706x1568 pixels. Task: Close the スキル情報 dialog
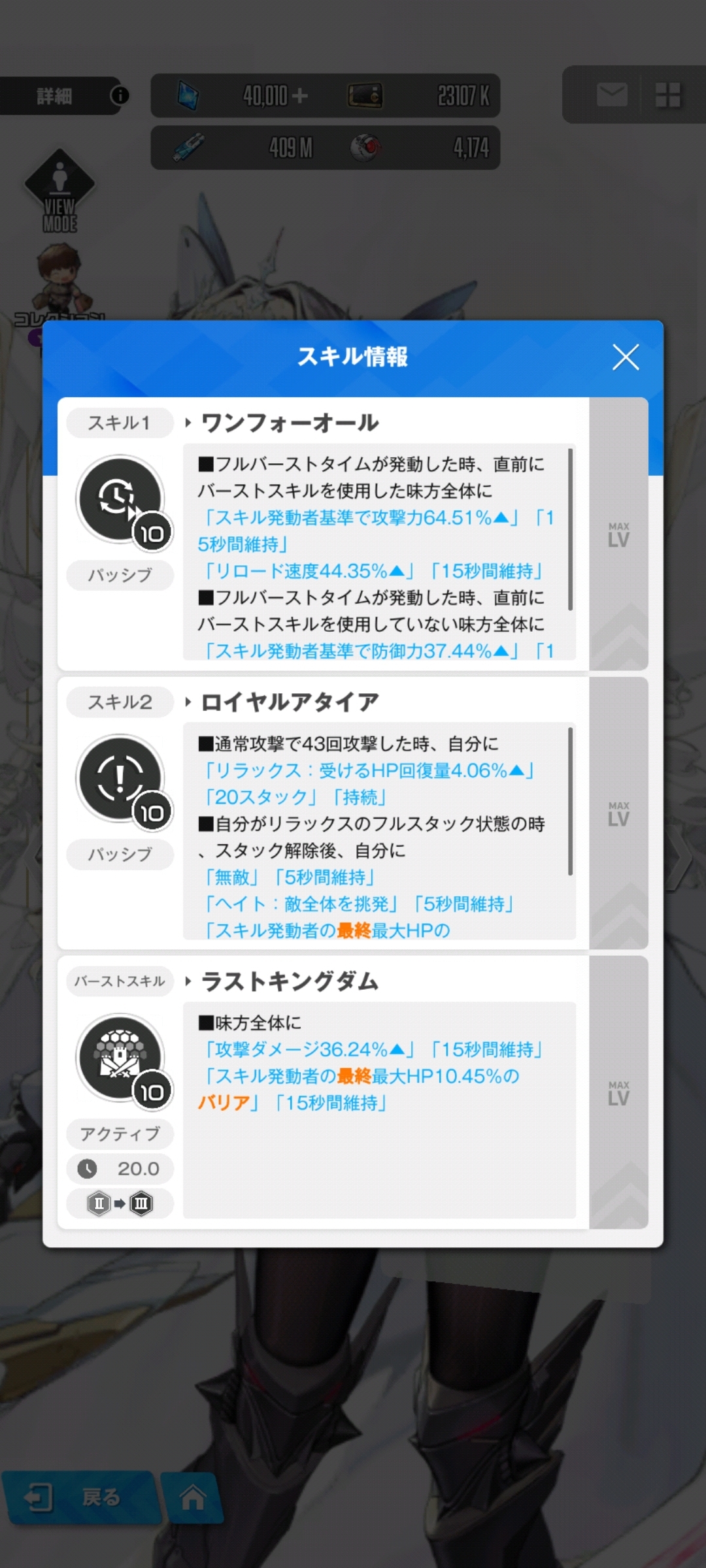[x=625, y=357]
